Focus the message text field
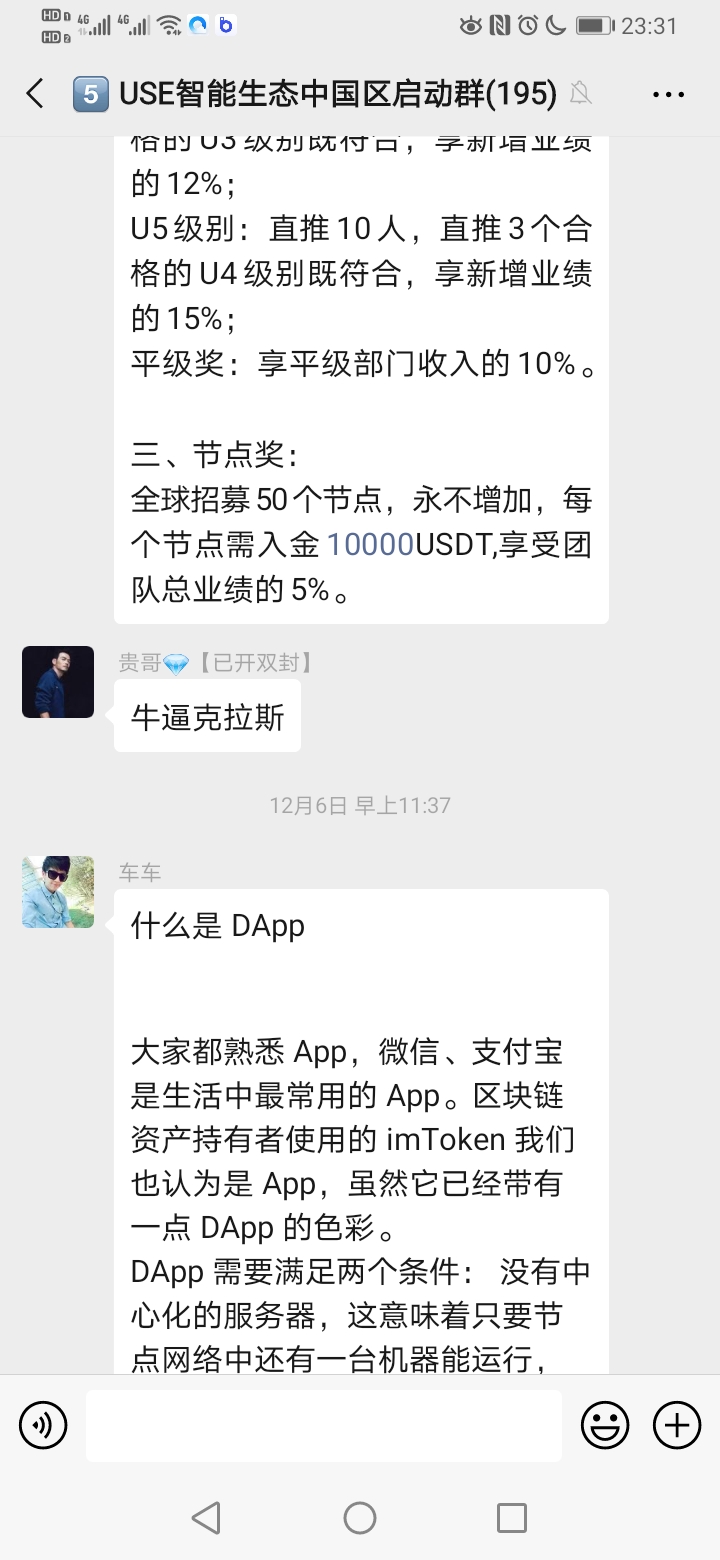 [324, 1425]
